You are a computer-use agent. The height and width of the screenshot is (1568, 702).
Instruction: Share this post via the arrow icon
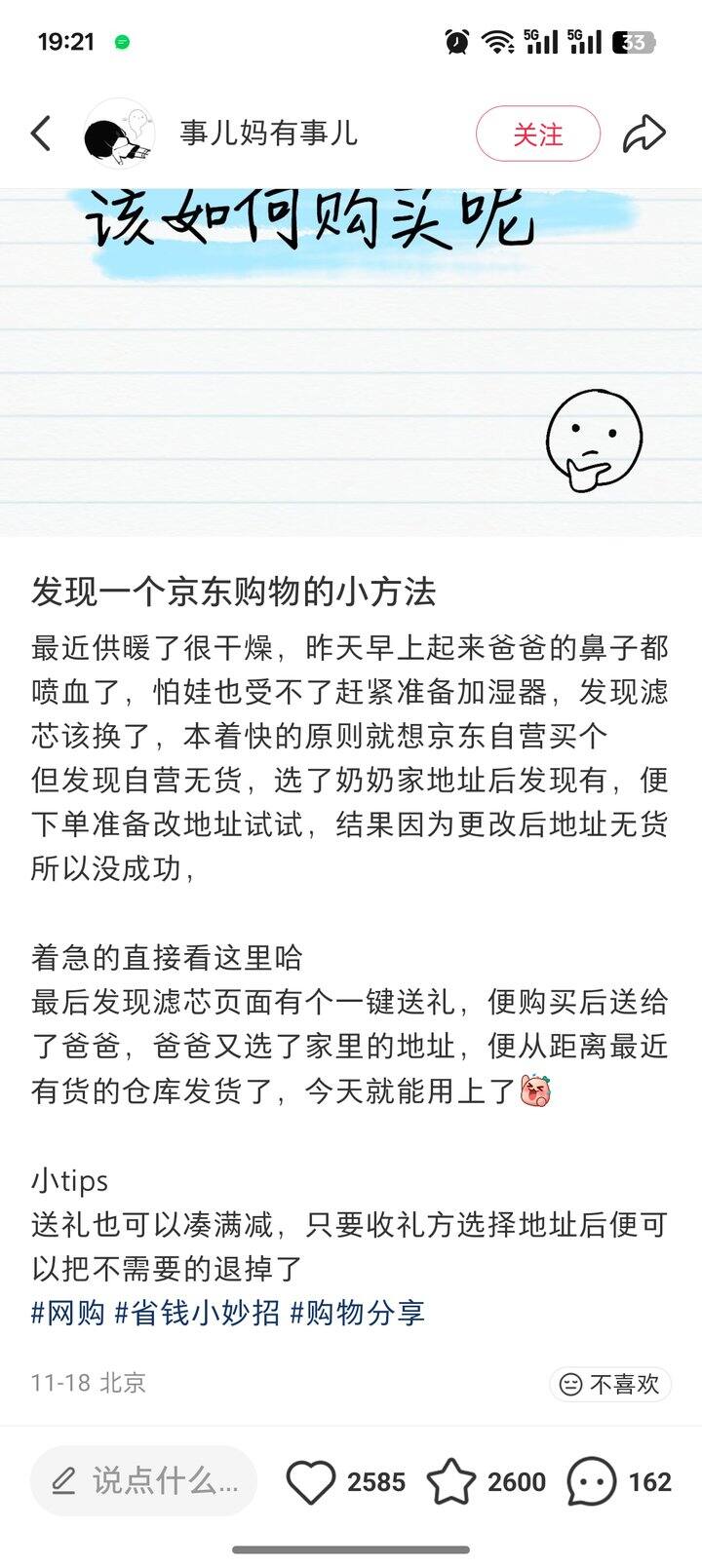click(644, 134)
